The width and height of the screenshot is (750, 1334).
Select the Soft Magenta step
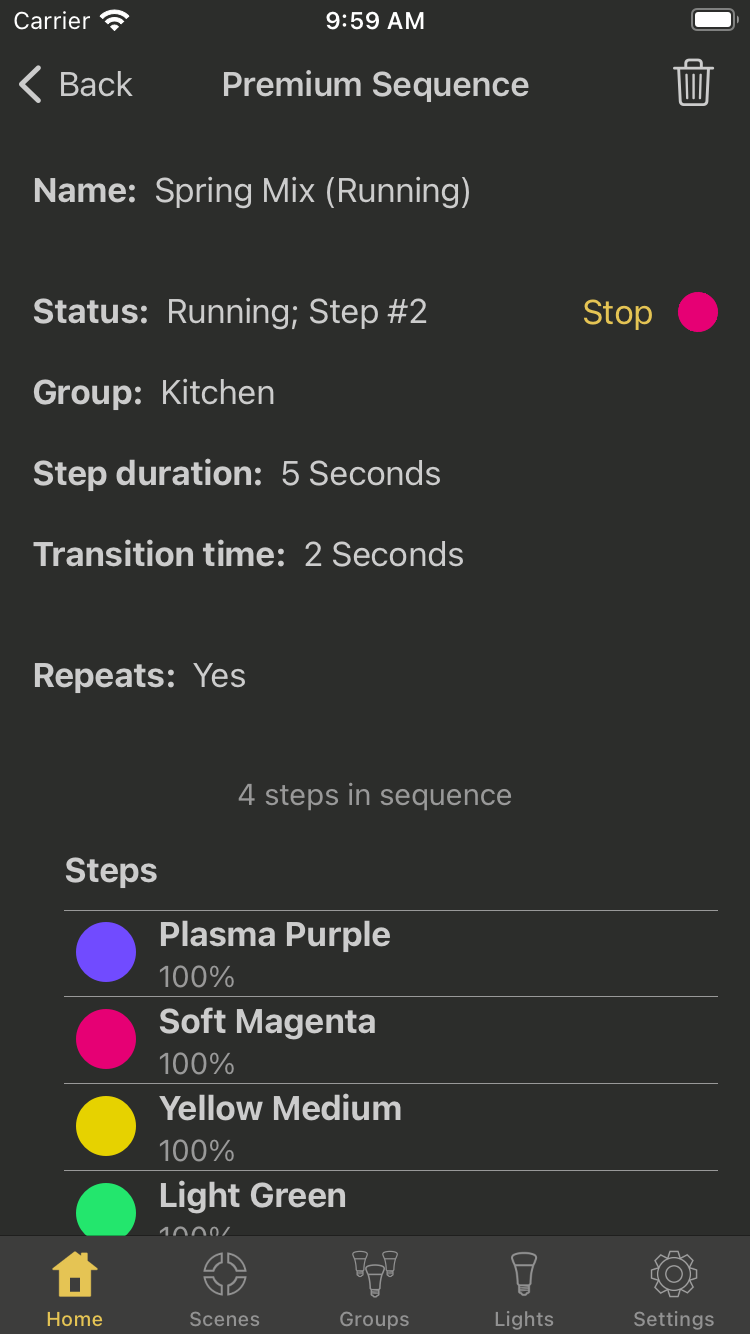[x=391, y=1041]
